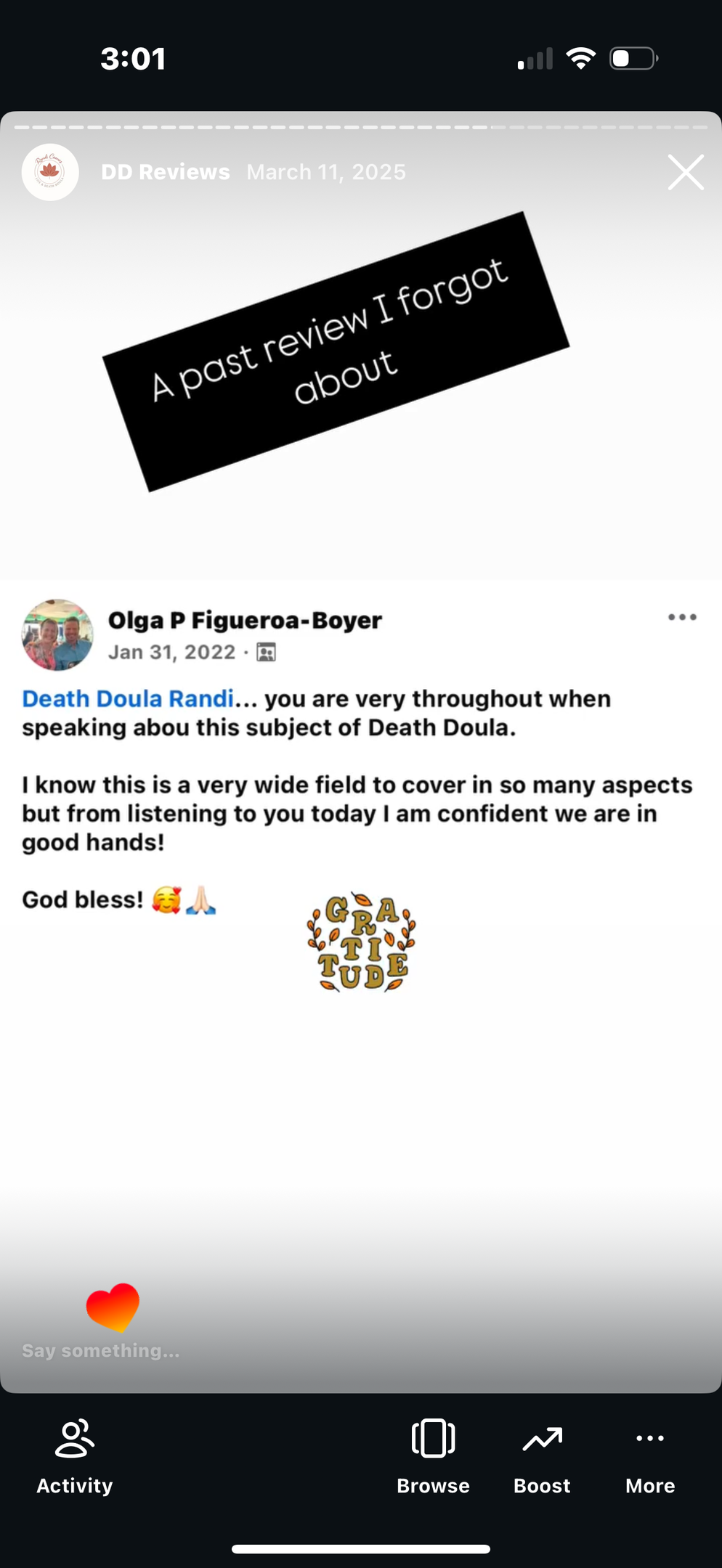722x1568 pixels.
Task: Open the DD Reviews profile picture
Action: coord(50,172)
